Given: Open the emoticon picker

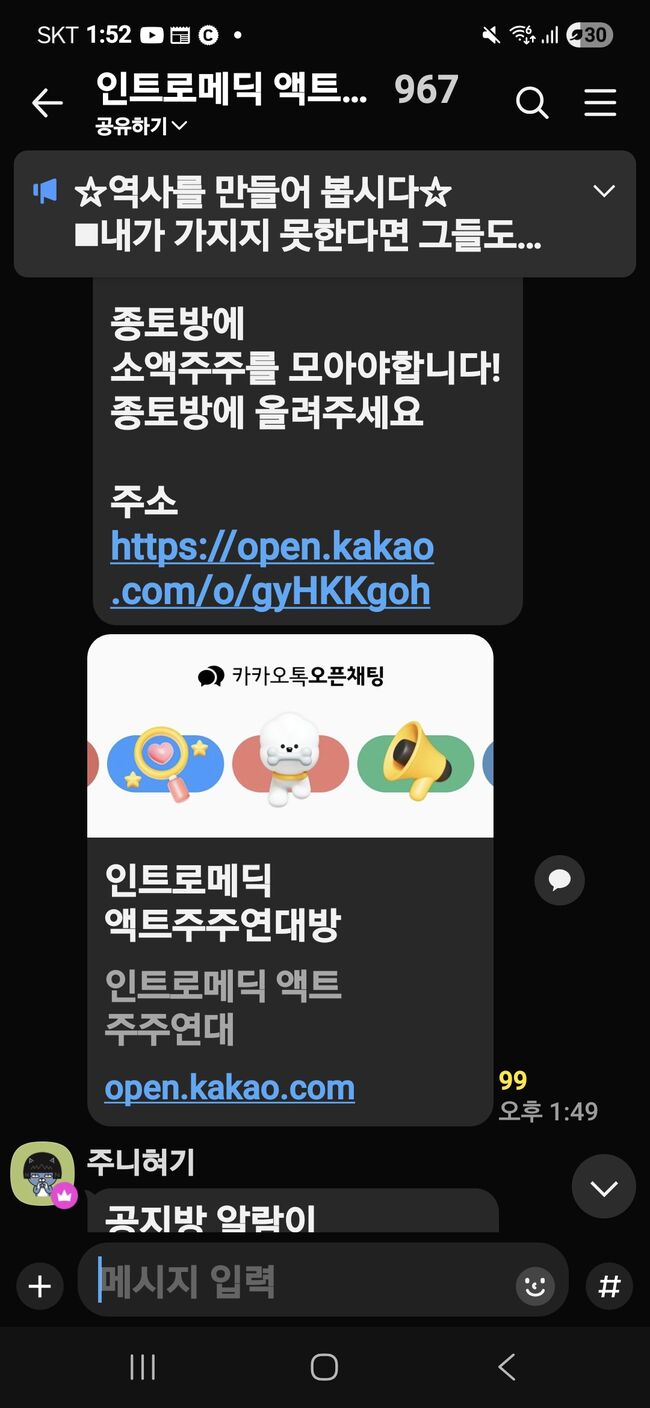Looking at the screenshot, I should 534,1286.
